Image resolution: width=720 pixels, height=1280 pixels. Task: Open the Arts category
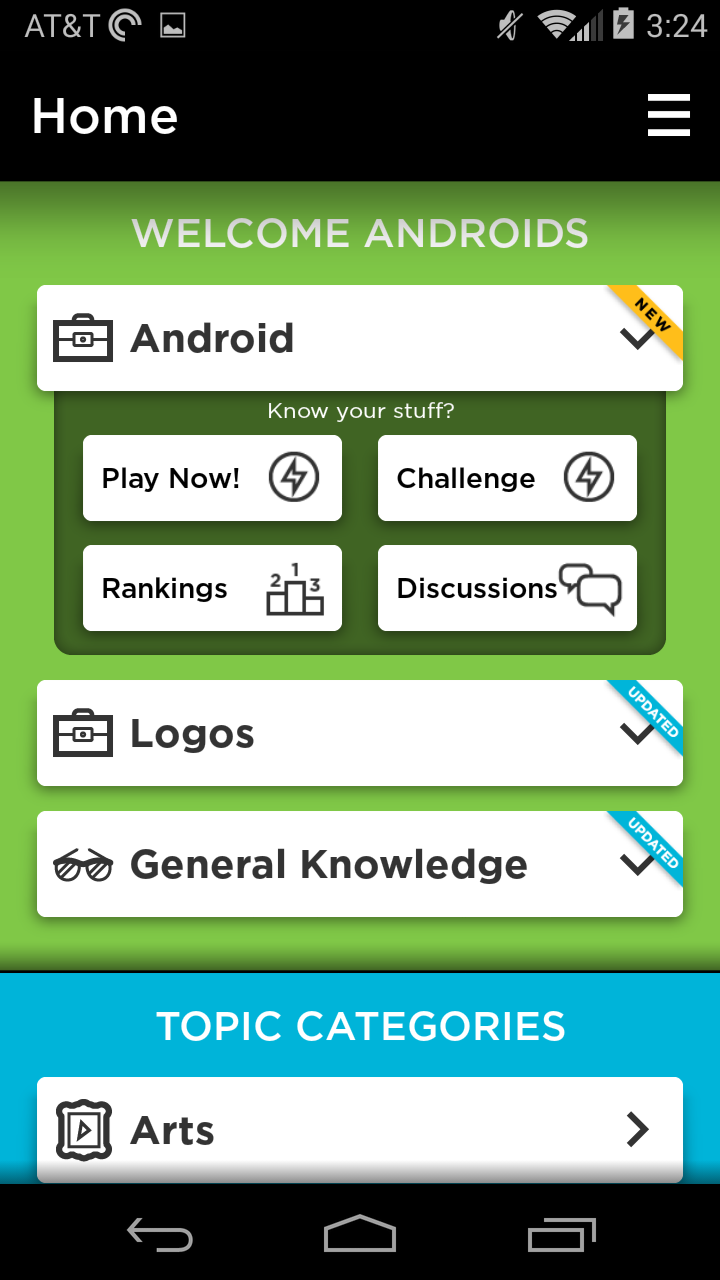pyautogui.click(x=360, y=1130)
